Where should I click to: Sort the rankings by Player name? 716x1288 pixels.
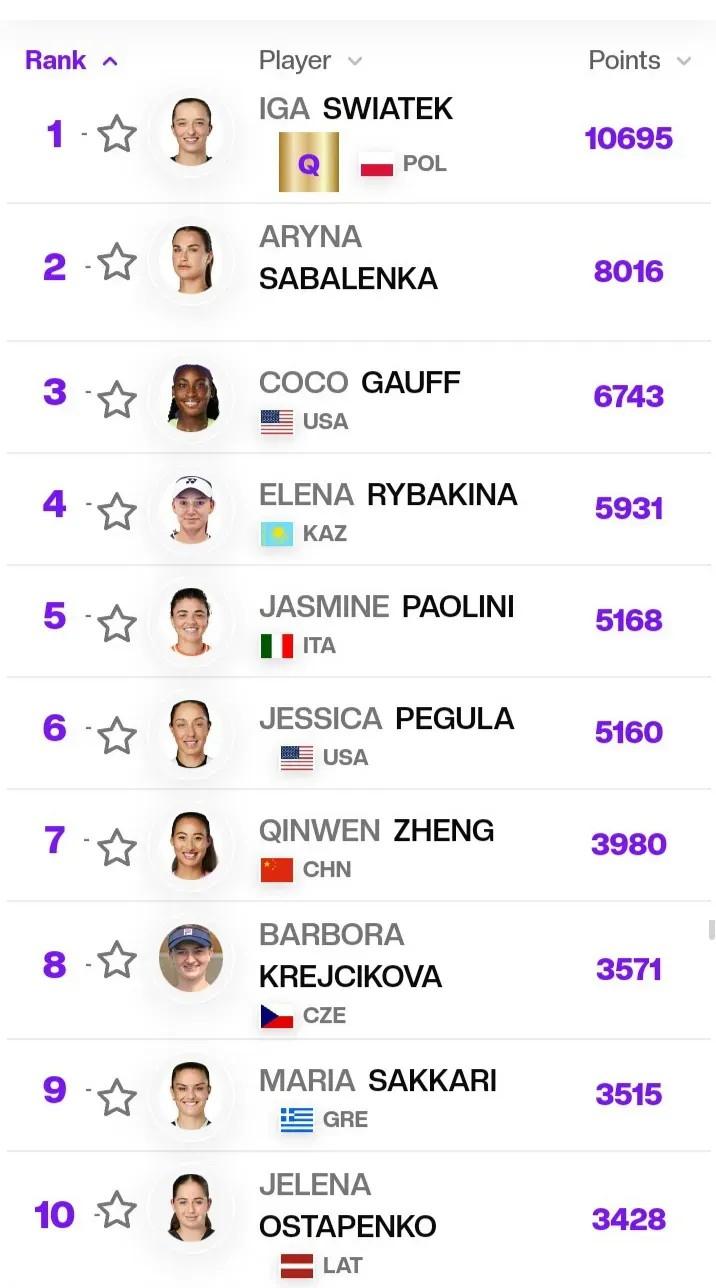[309, 60]
